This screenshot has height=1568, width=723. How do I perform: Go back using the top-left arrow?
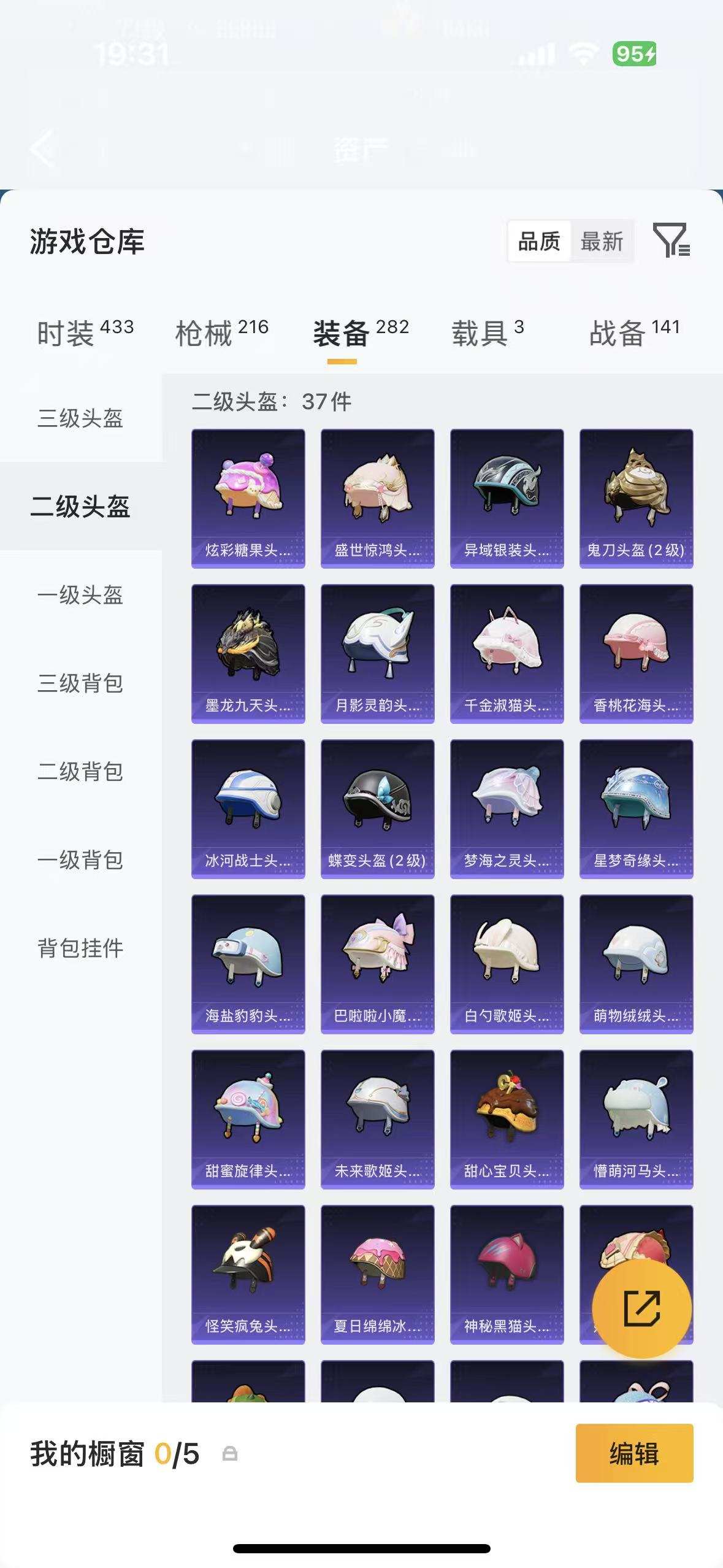click(43, 148)
